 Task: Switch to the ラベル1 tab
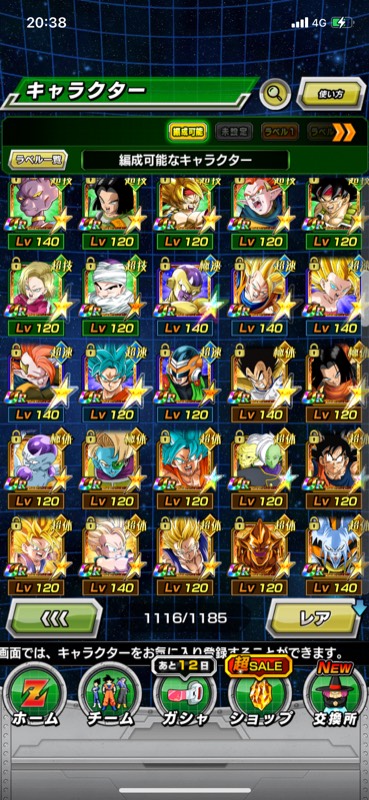pos(280,132)
